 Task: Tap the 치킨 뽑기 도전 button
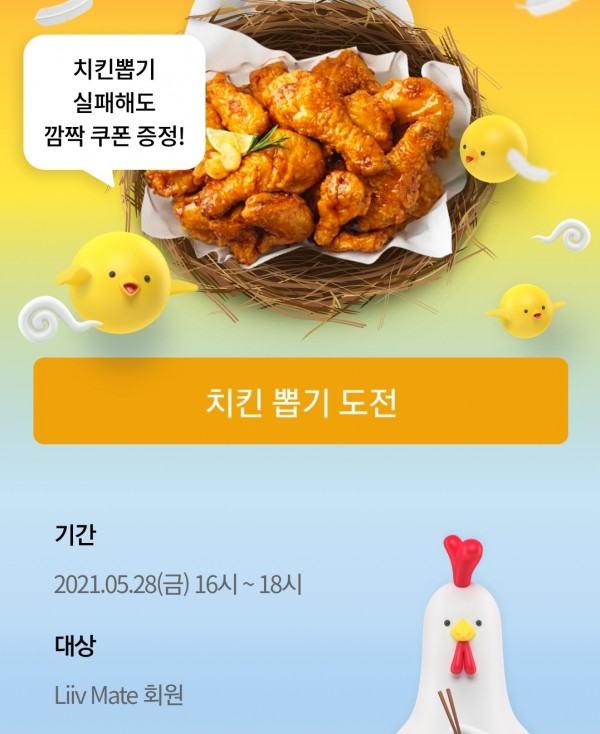pos(300,401)
